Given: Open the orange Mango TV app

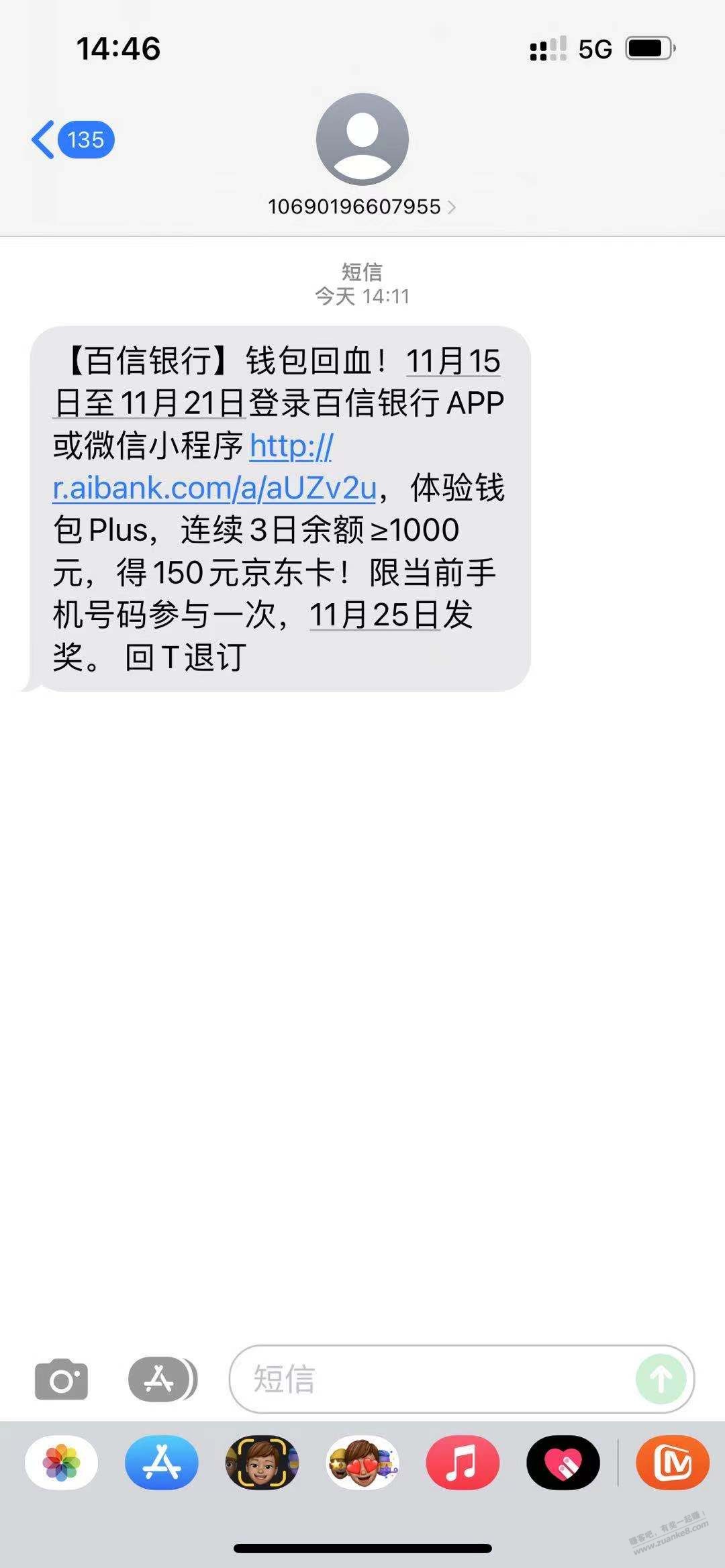Looking at the screenshot, I should (x=673, y=1463).
